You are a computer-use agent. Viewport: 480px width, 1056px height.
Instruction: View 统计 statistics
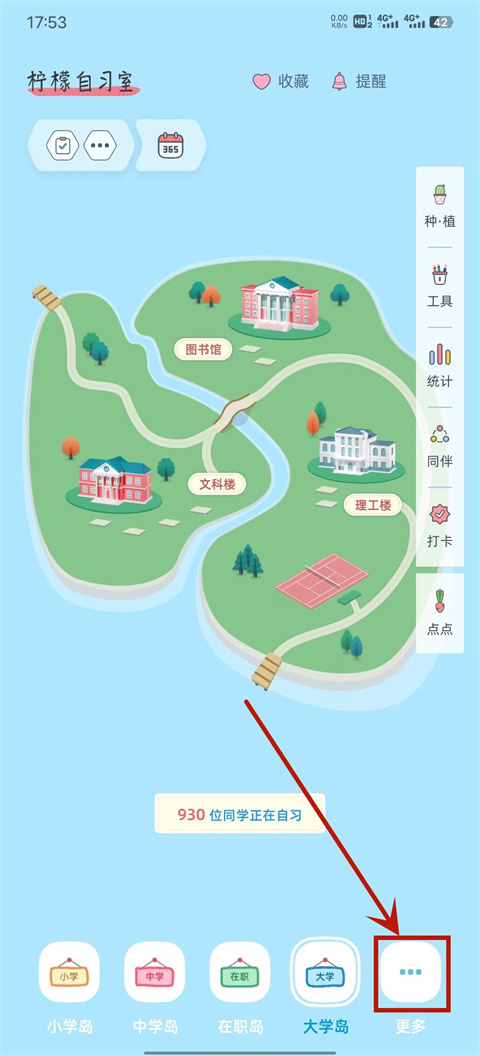pyautogui.click(x=440, y=366)
